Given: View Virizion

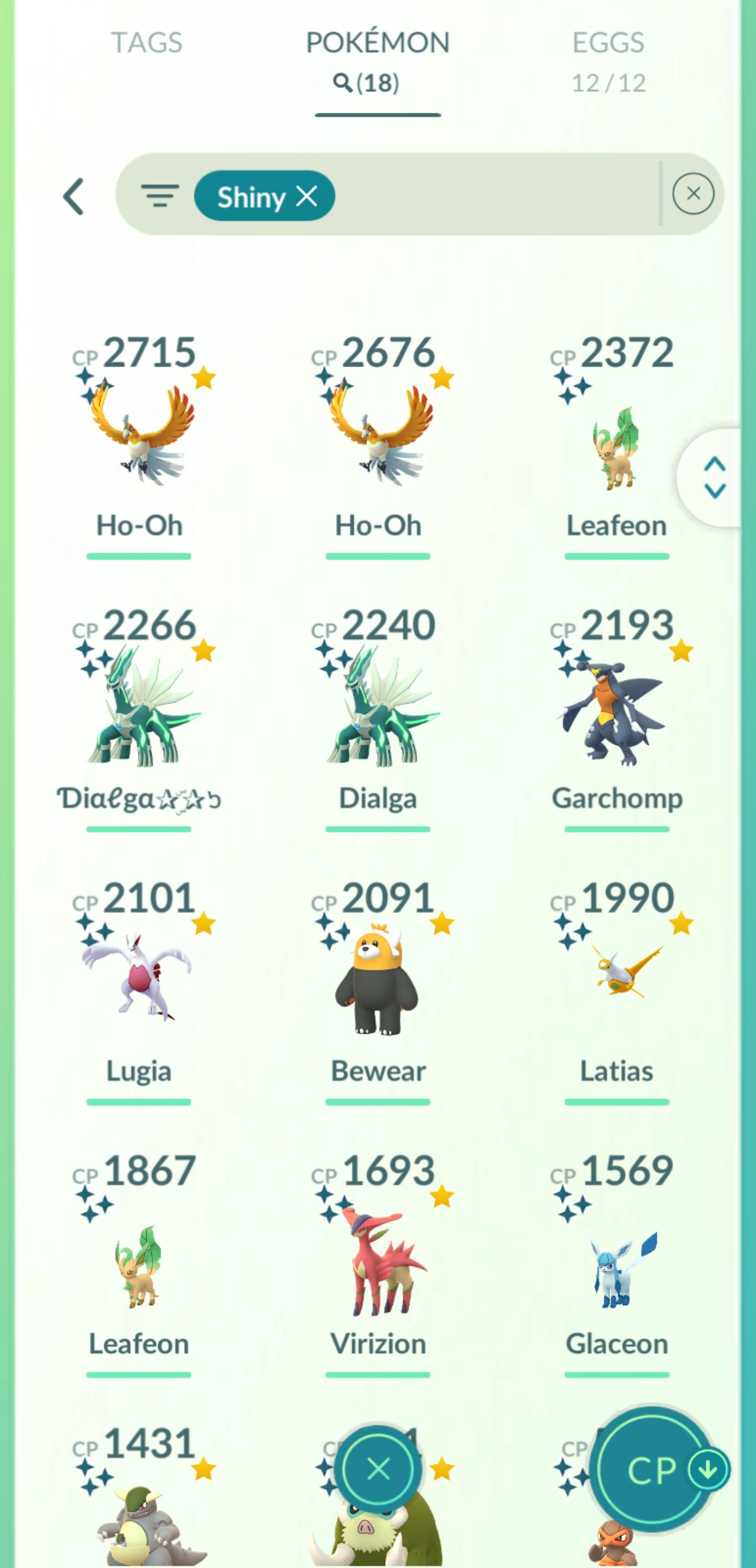Looking at the screenshot, I should click(377, 1260).
